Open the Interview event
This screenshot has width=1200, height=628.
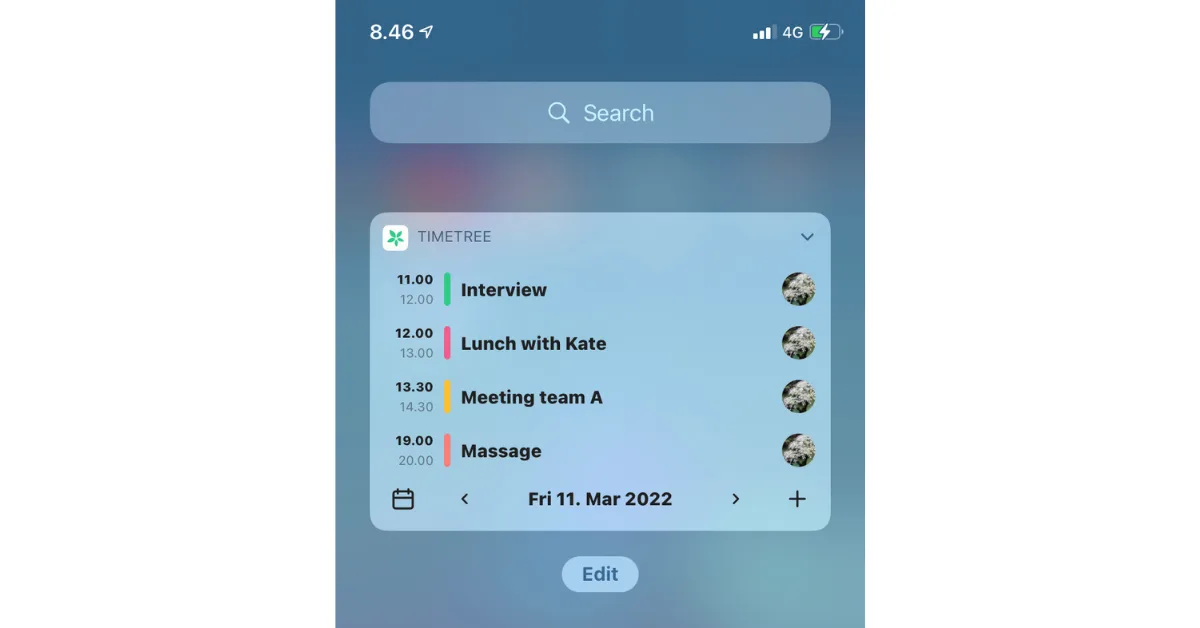(504, 290)
